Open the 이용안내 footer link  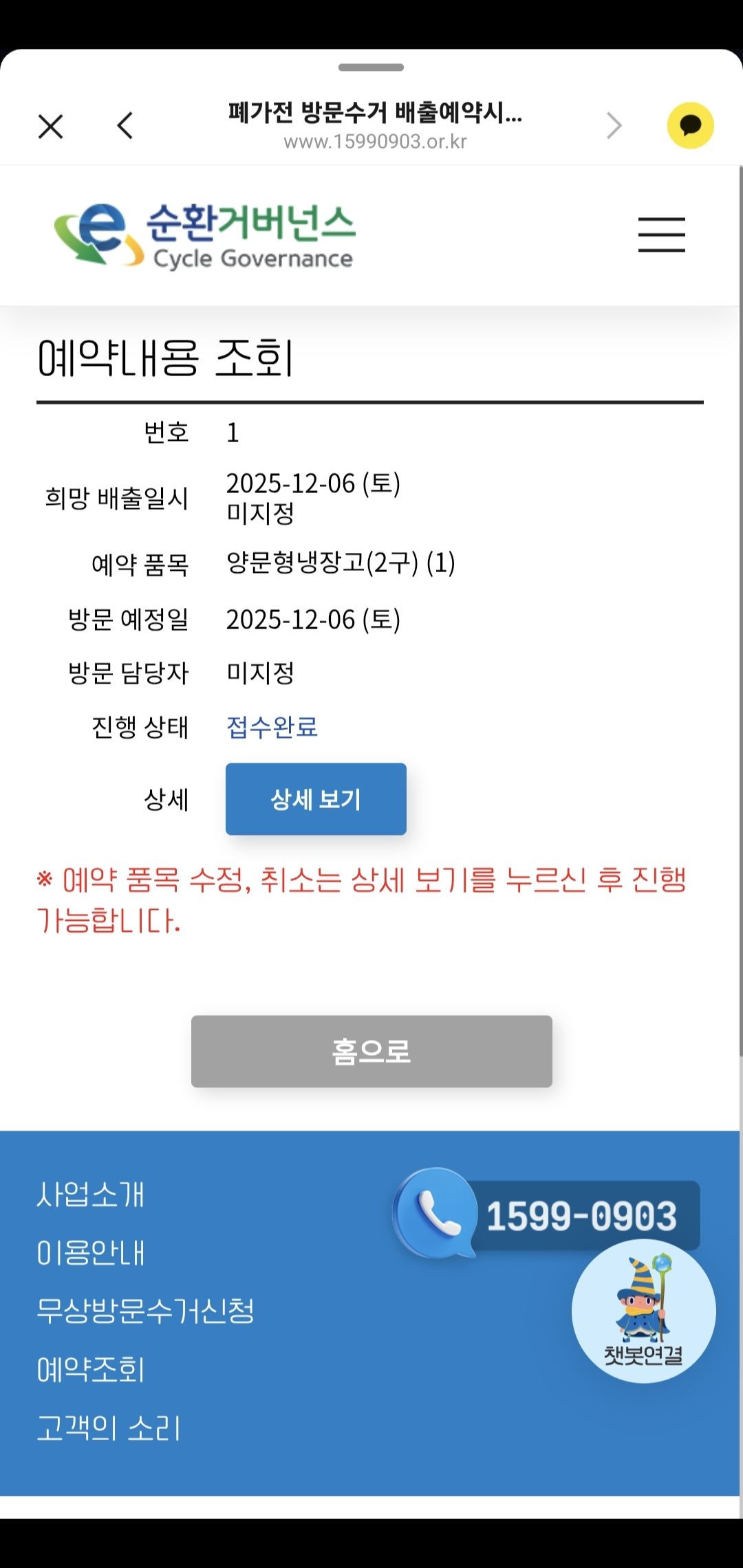click(x=90, y=1253)
